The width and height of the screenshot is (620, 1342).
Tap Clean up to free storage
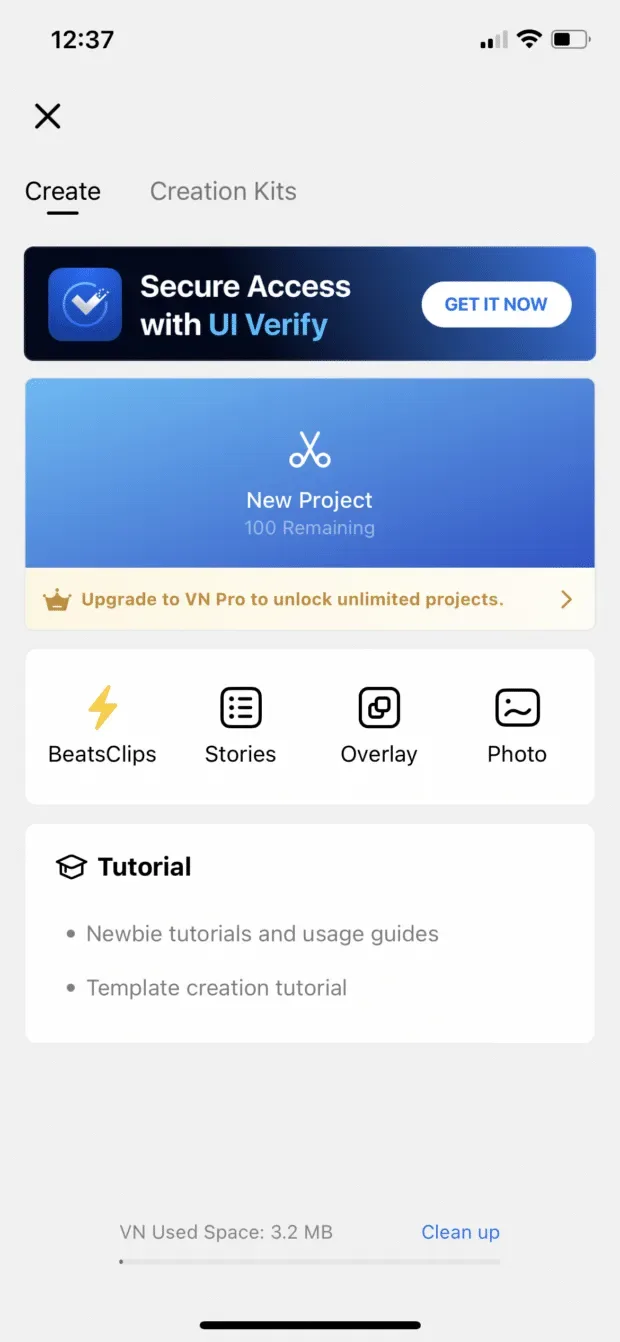click(x=460, y=1232)
